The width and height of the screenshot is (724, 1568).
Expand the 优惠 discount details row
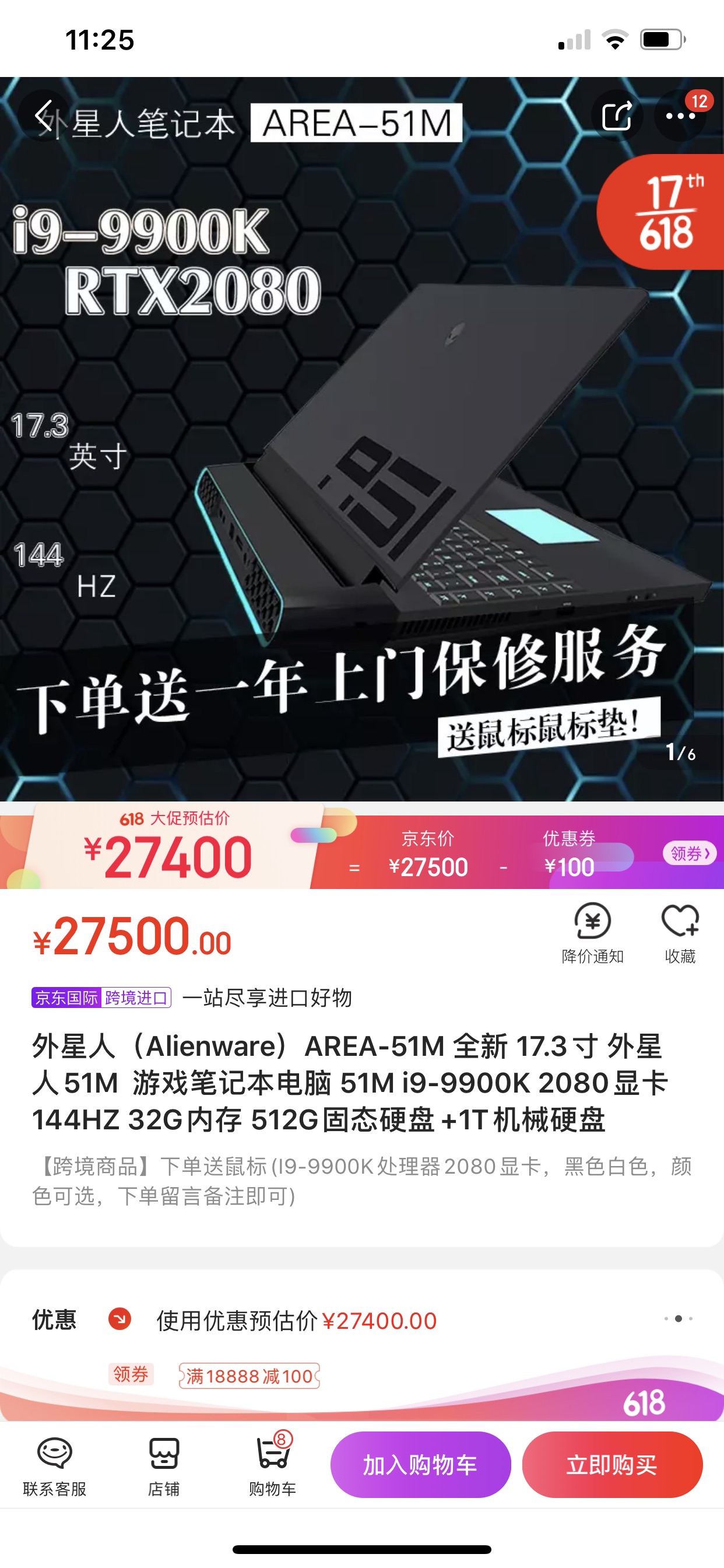362,1320
